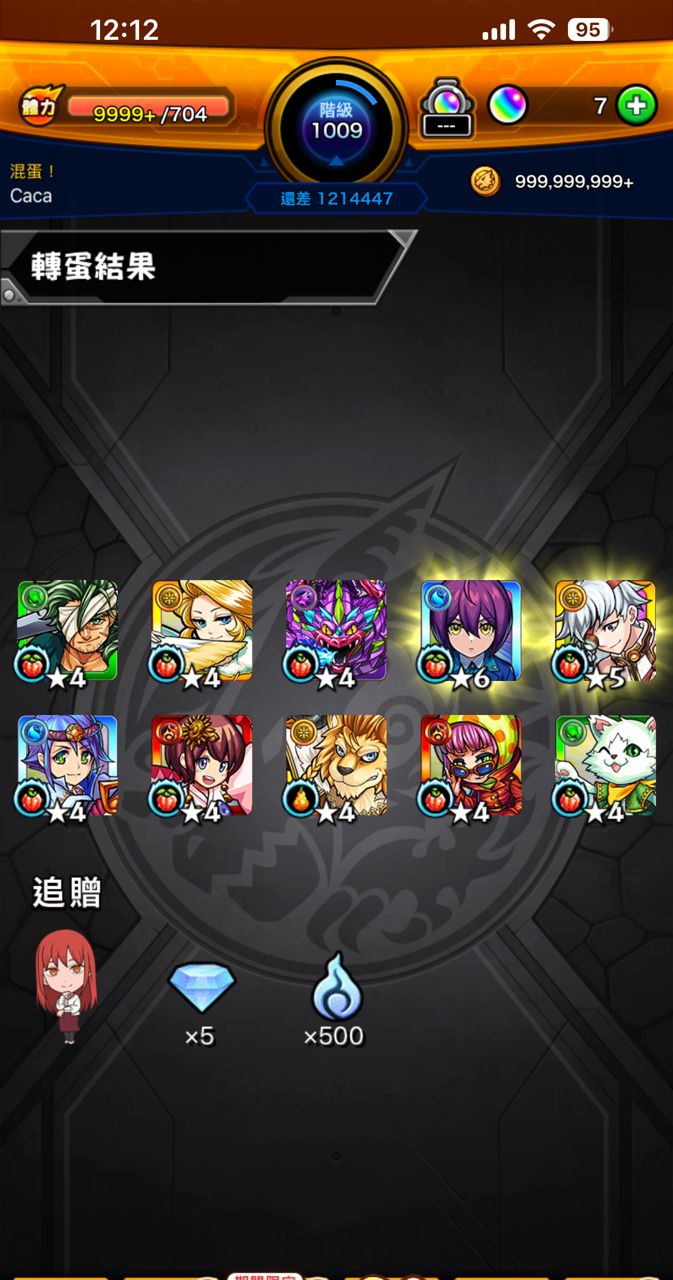Image resolution: width=673 pixels, height=1280 pixels.
Task: View the blonde woman character tile
Action: pyautogui.click(x=202, y=630)
